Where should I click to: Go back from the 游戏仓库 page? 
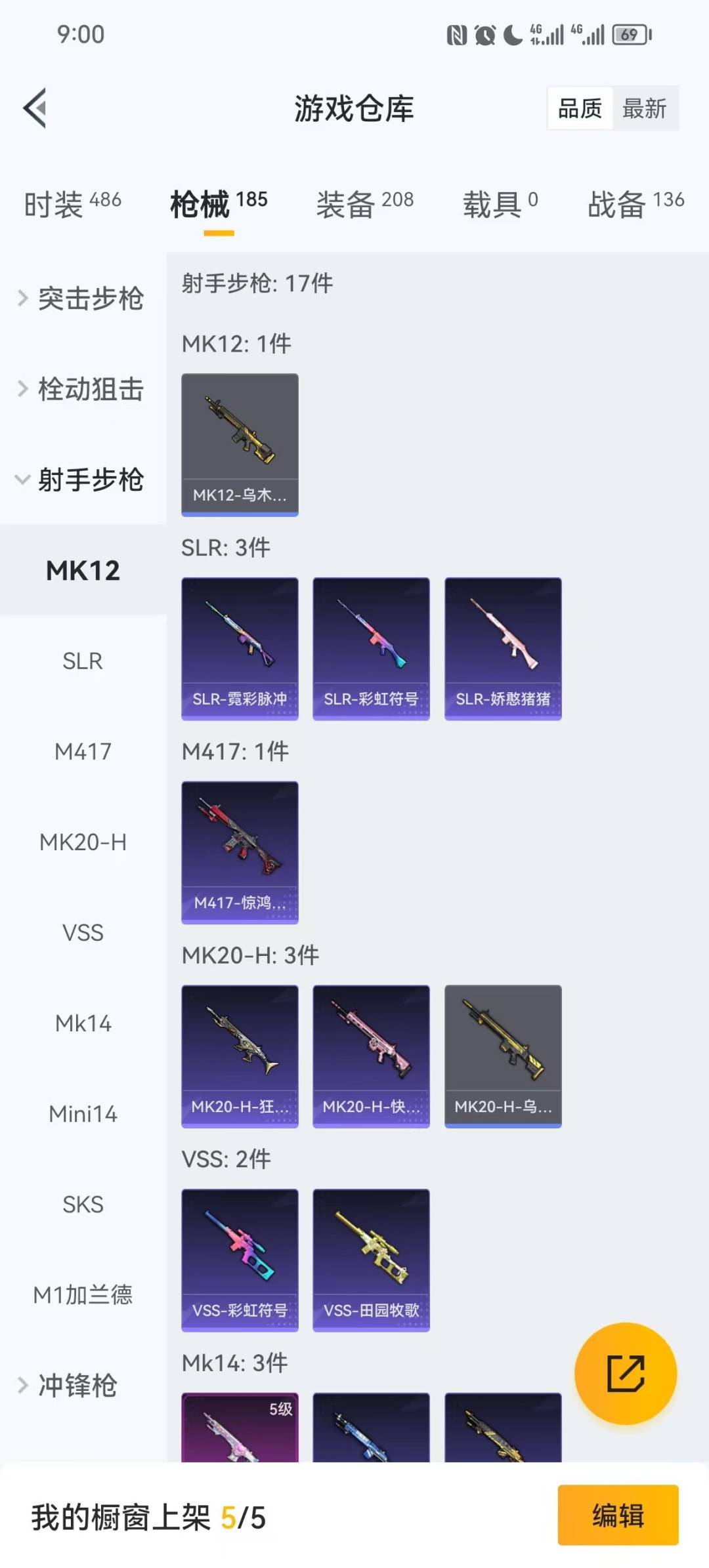pyautogui.click(x=35, y=108)
